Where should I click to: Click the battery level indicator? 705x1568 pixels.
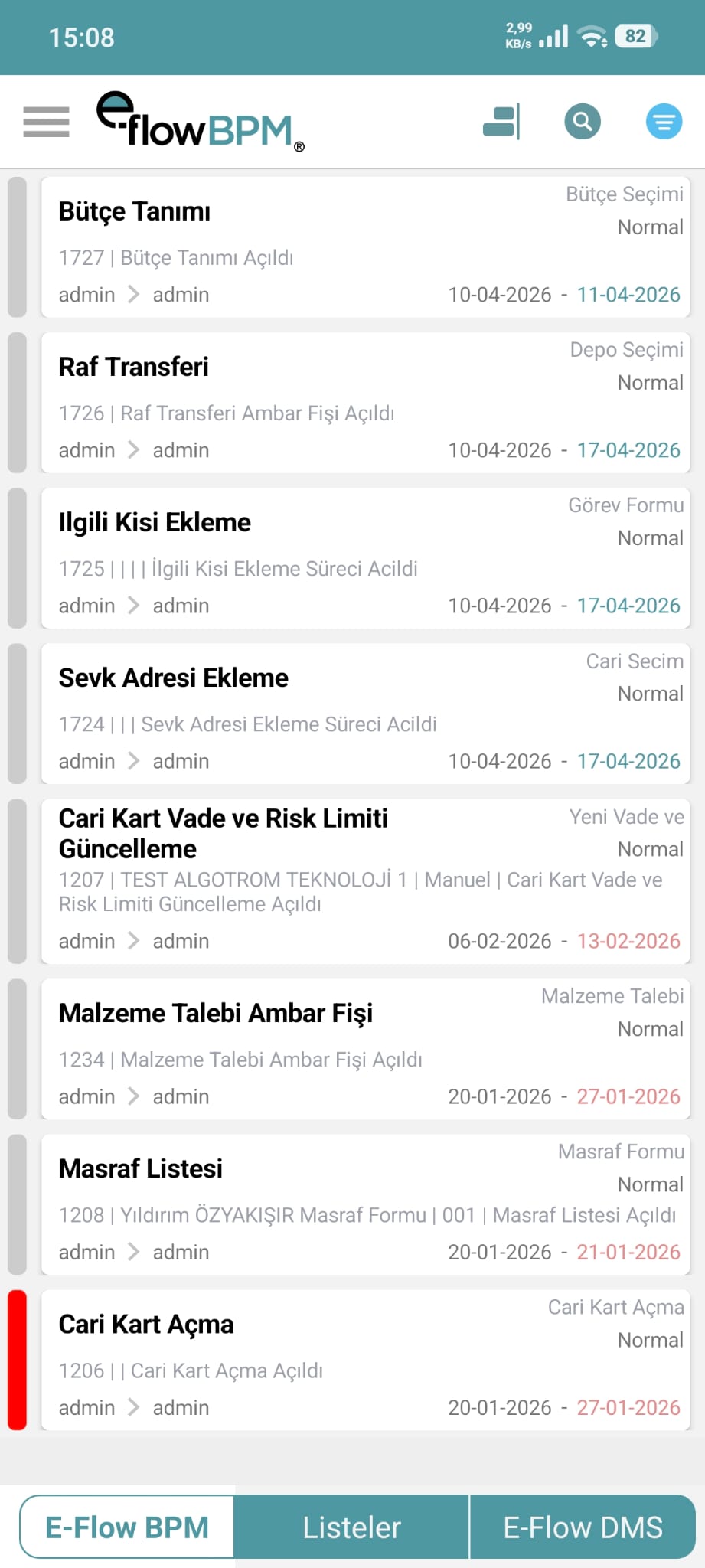[x=634, y=34]
